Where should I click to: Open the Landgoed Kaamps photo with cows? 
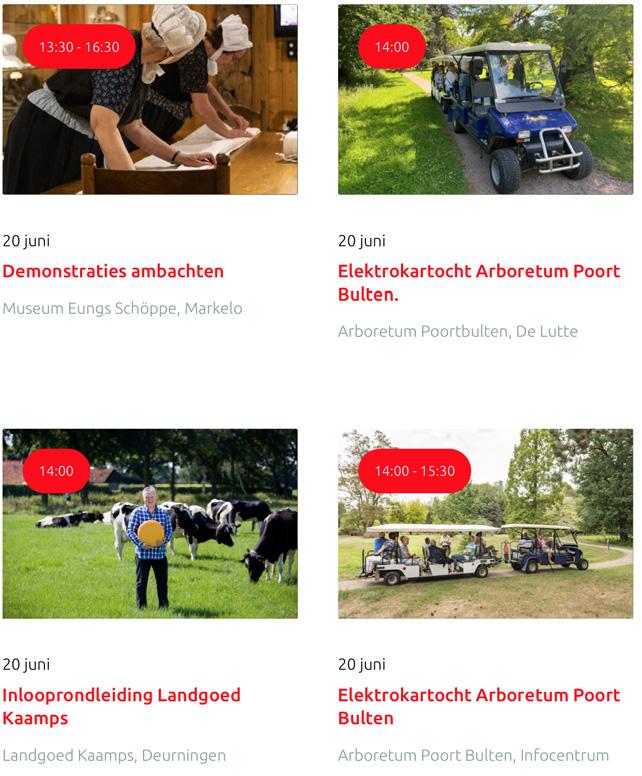[x=150, y=524]
